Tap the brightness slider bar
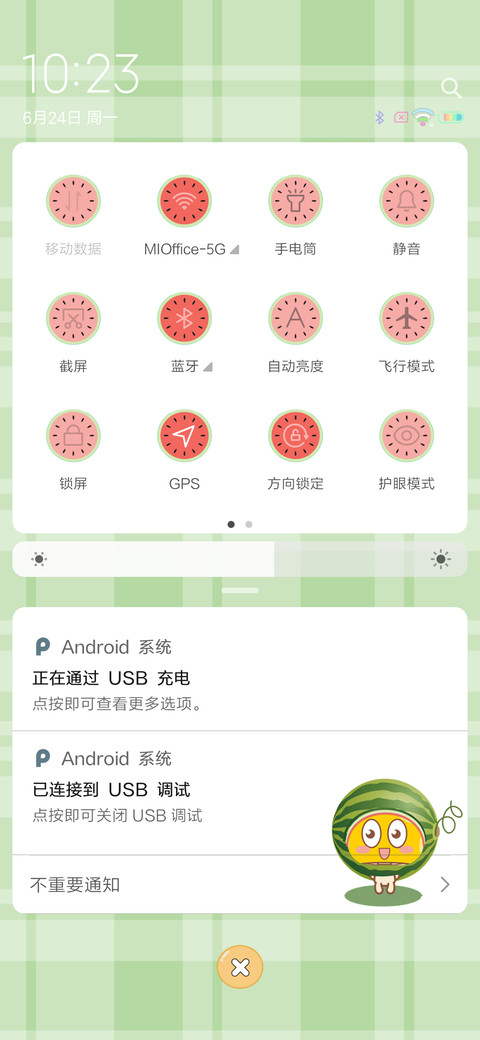Screen dimensions: 480x1040 240,559
